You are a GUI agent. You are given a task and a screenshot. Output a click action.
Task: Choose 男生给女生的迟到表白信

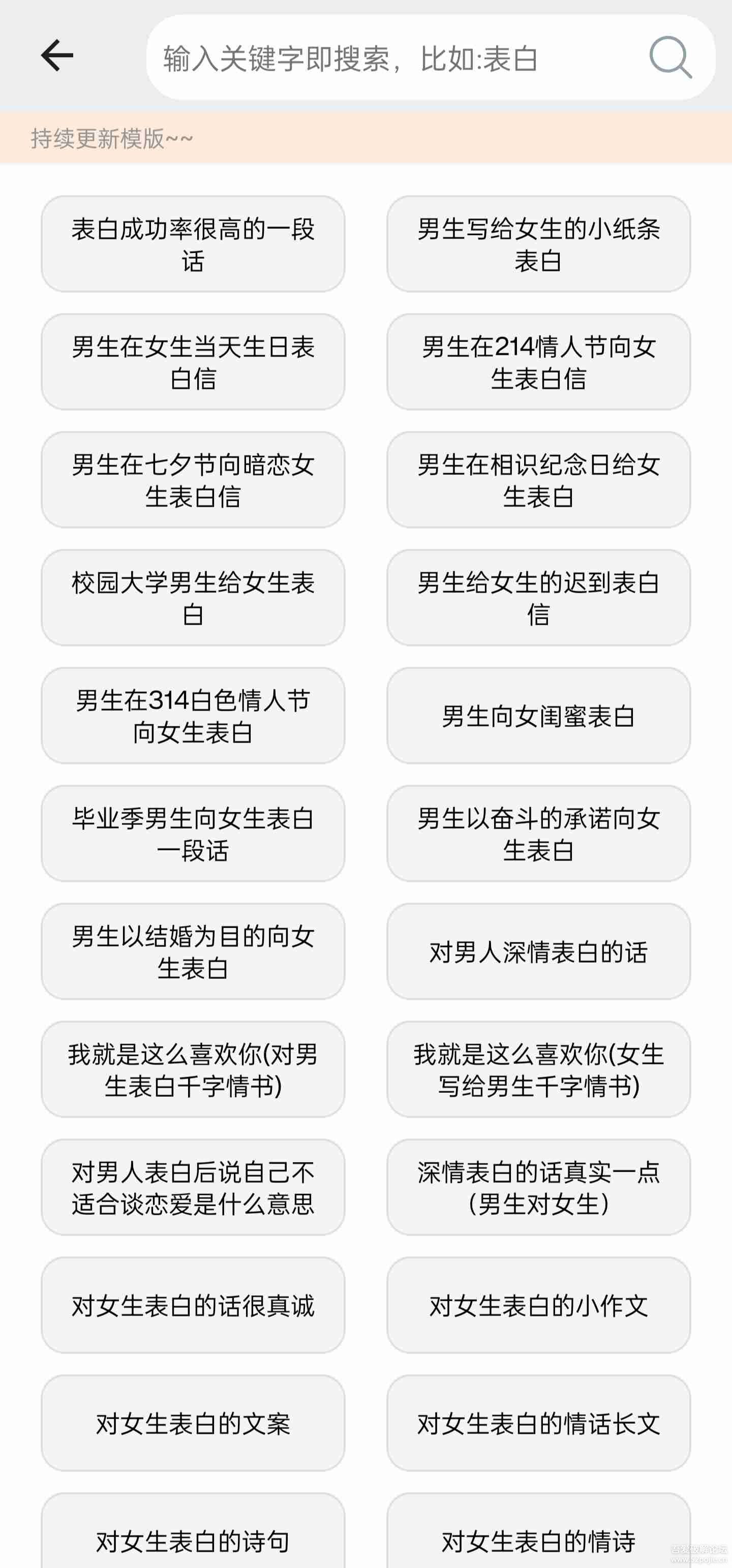[538, 598]
